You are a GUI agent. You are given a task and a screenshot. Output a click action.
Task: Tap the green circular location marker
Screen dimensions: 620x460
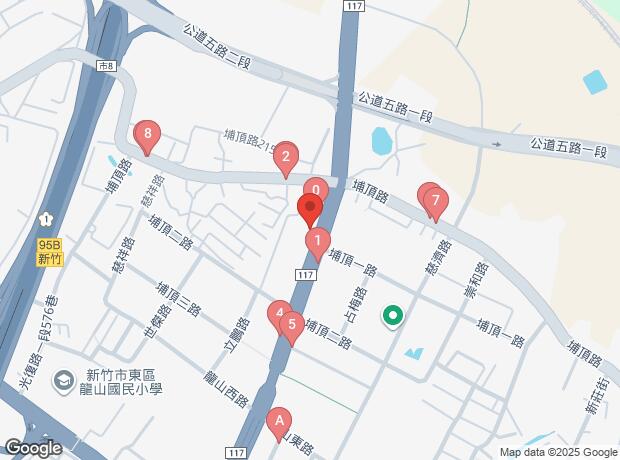pos(393,318)
